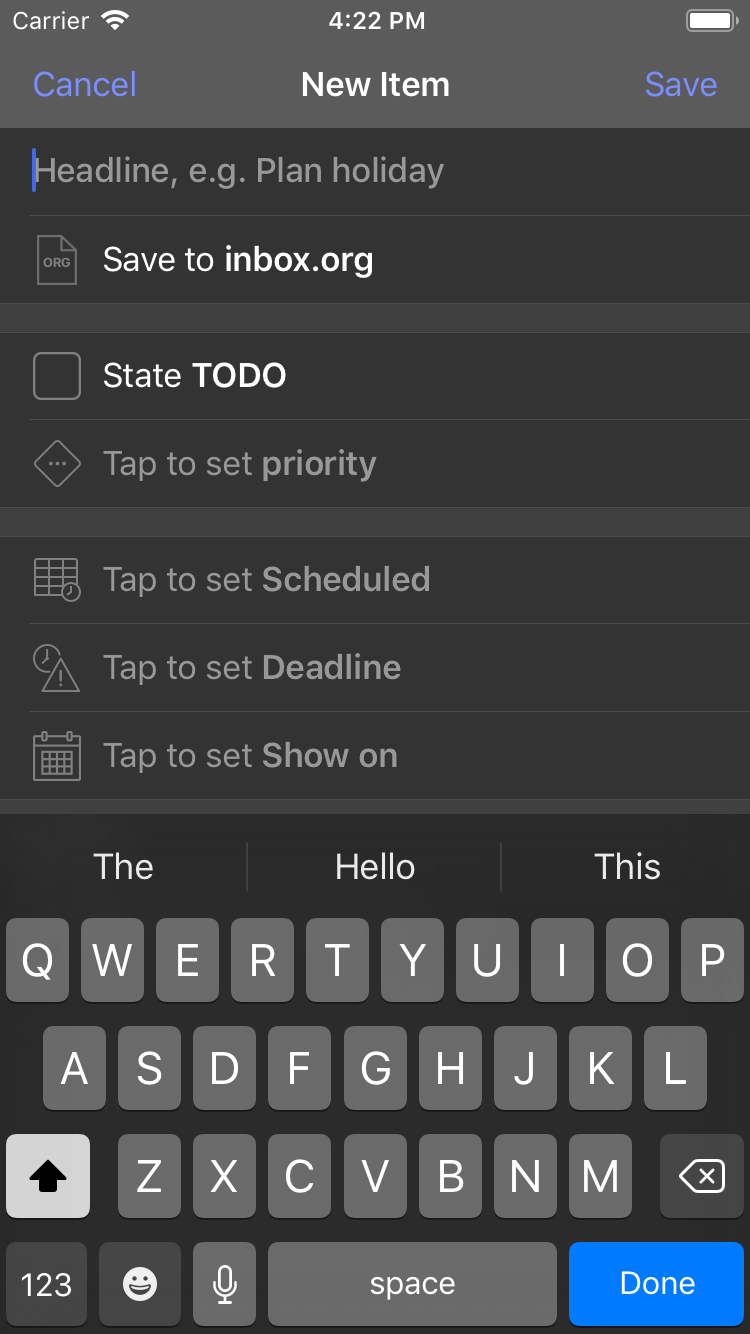The height and width of the screenshot is (1334, 750).
Task: Start dictation with the microphone key
Action: click(225, 1284)
